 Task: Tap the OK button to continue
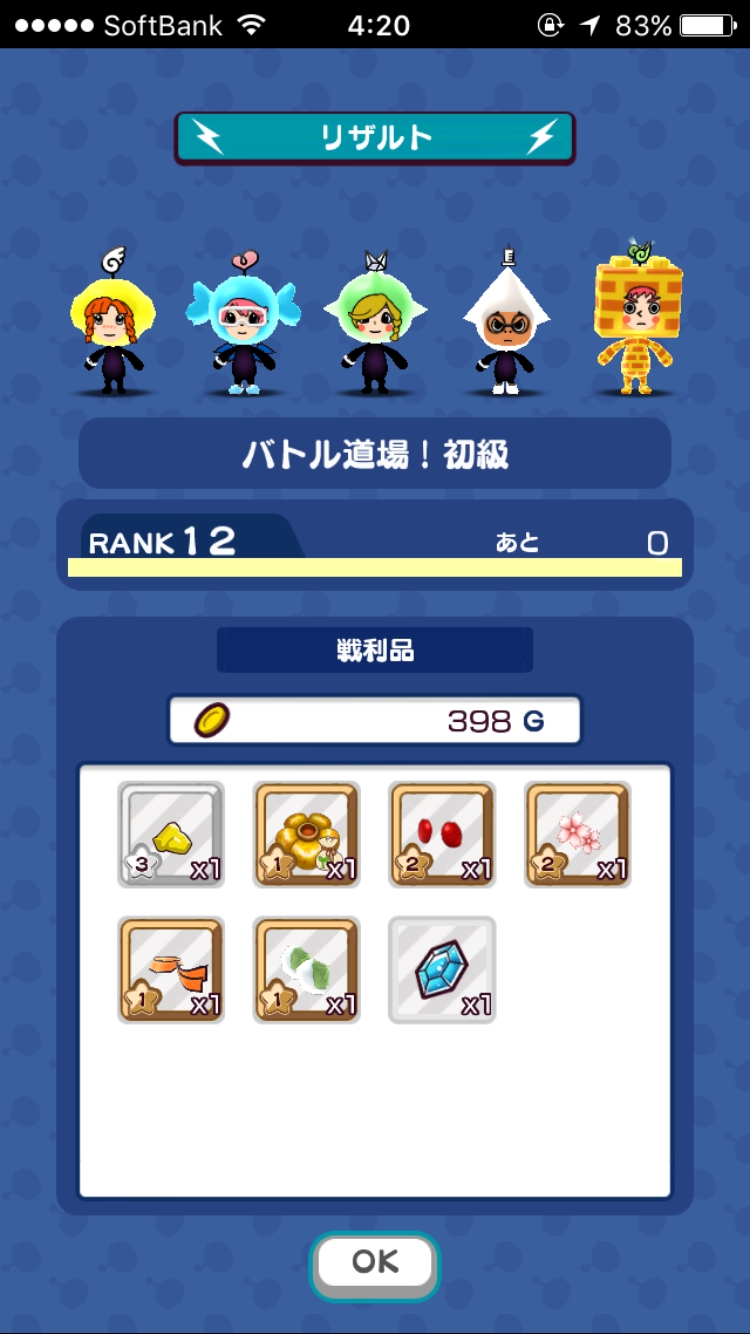pos(374,1264)
